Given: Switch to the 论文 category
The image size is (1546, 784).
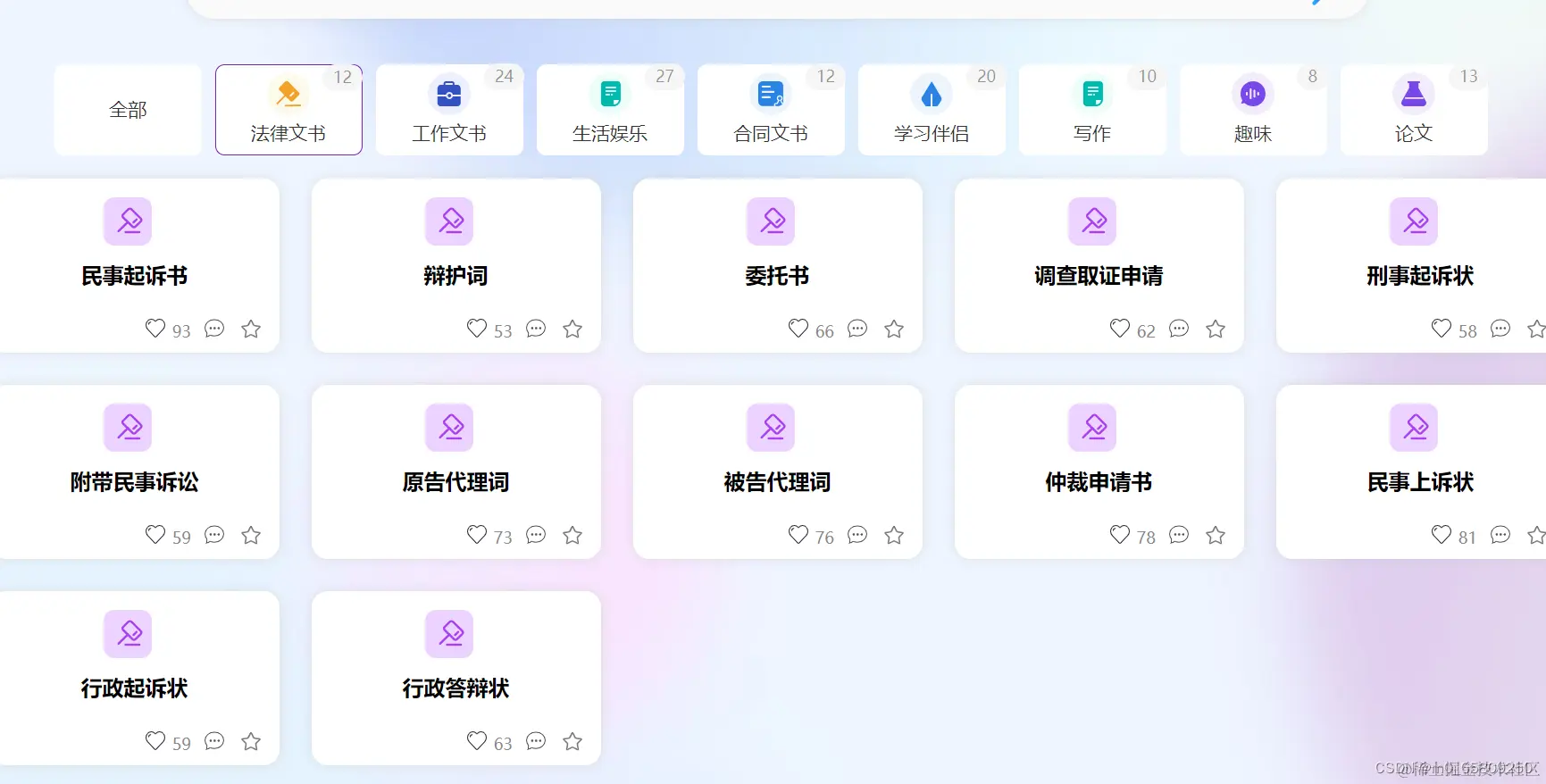Looking at the screenshot, I should 1414,110.
